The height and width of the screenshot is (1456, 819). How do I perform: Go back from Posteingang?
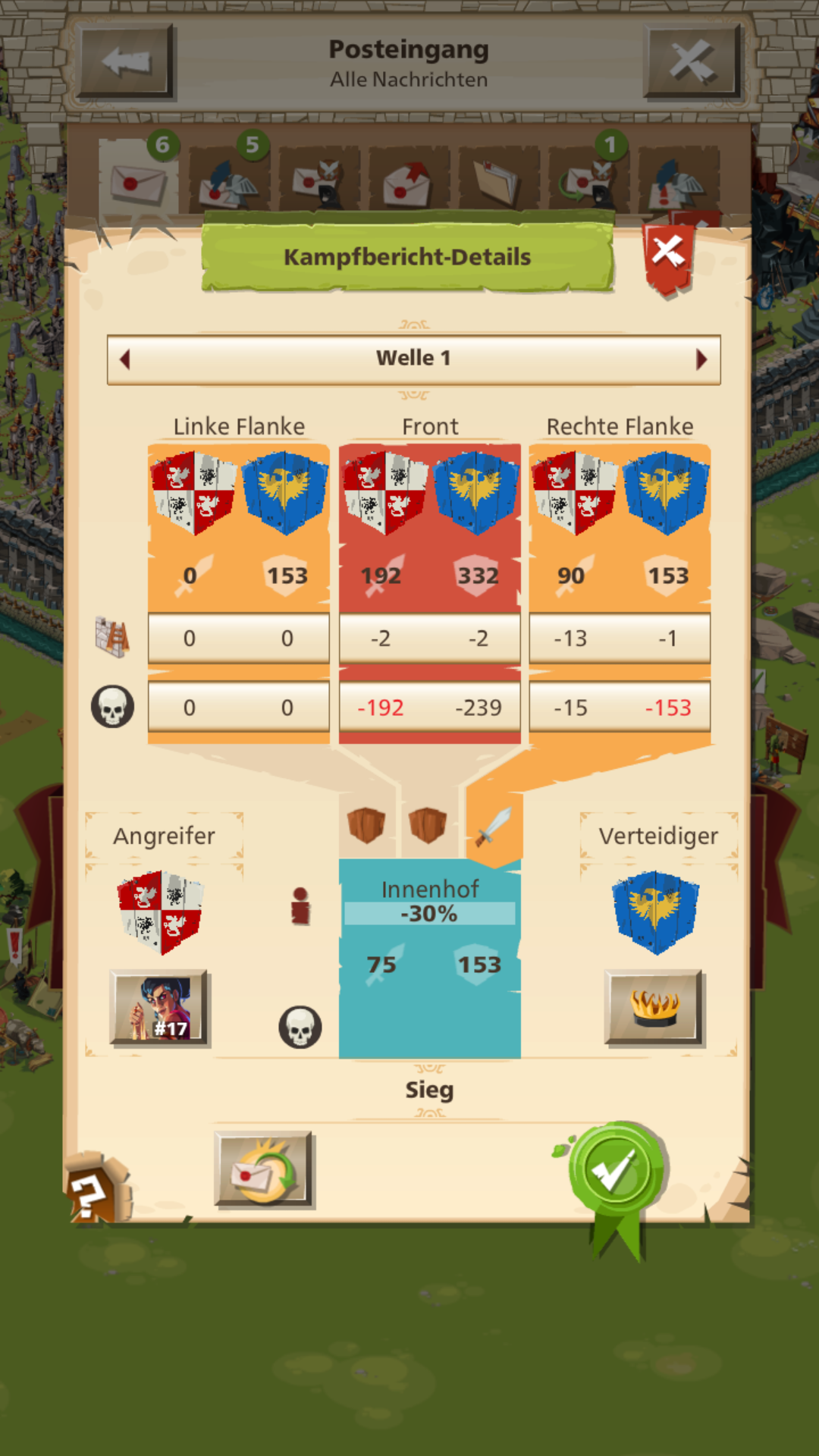click(x=126, y=62)
